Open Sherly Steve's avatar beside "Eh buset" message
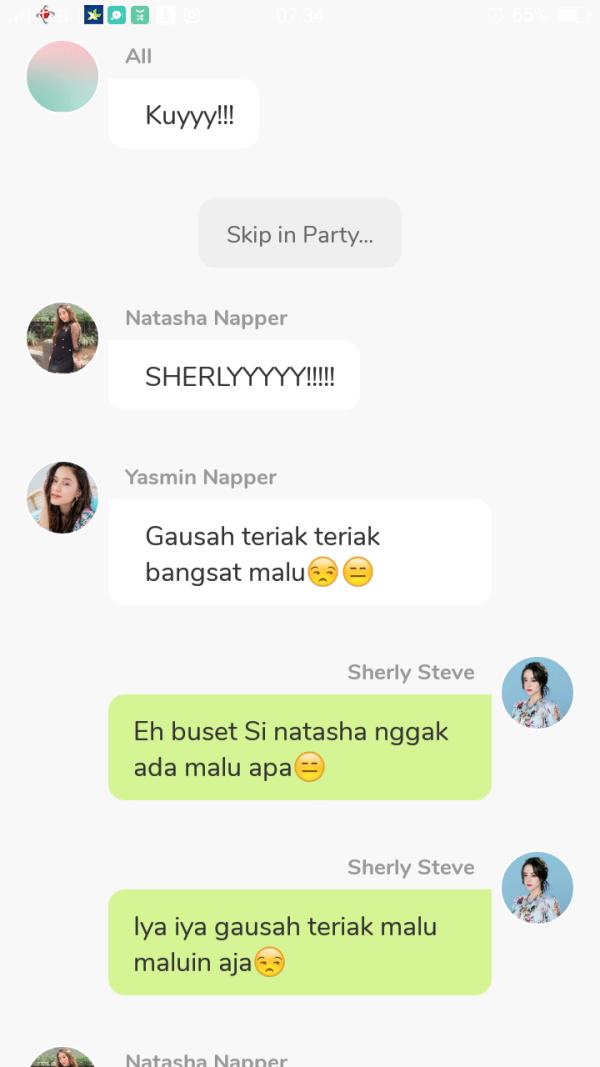Screen dimensions: 600x1067 coord(537,692)
